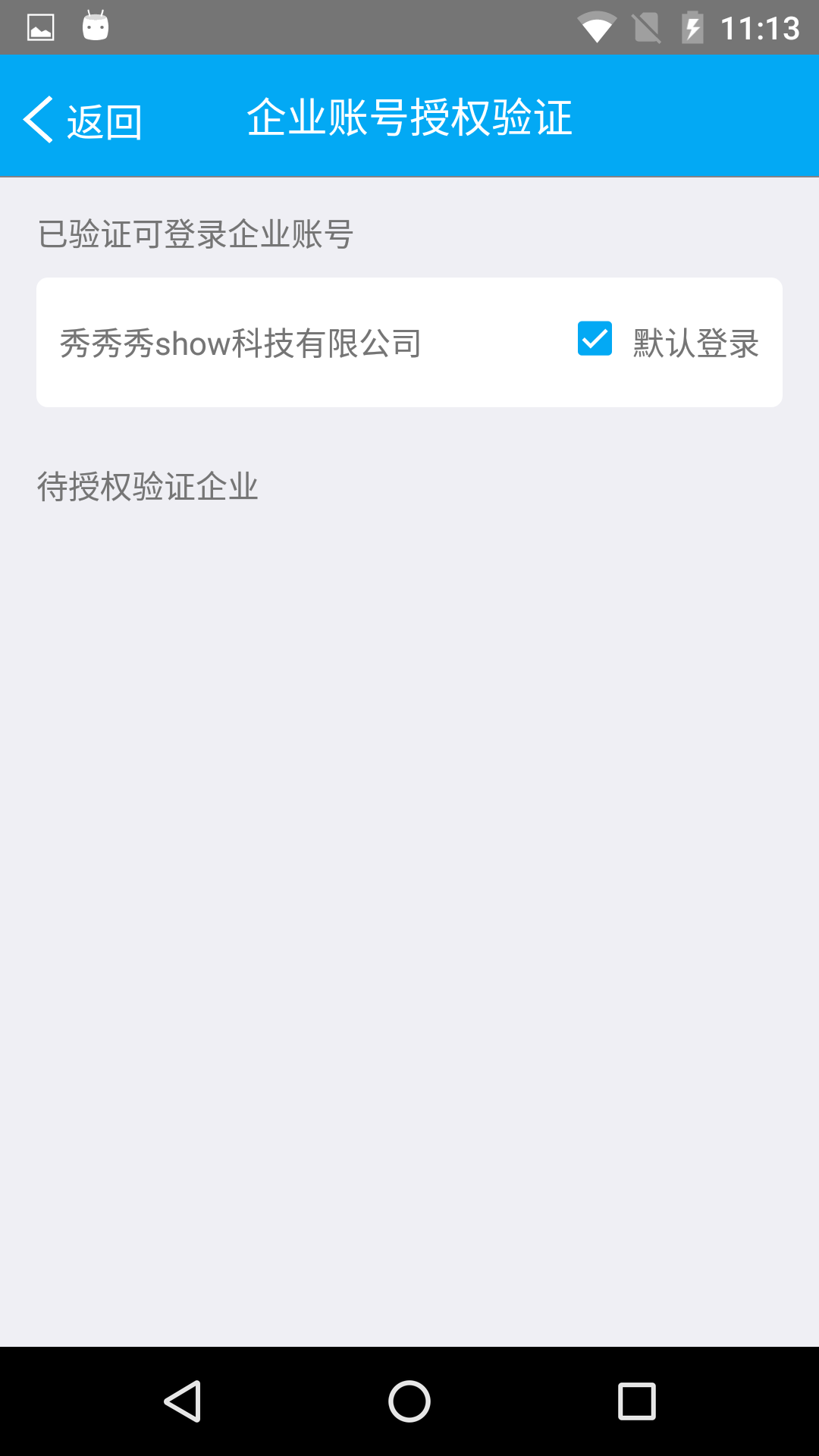Image resolution: width=819 pixels, height=1456 pixels.
Task: Expand the 待授权验证企业 section
Action: (149, 485)
